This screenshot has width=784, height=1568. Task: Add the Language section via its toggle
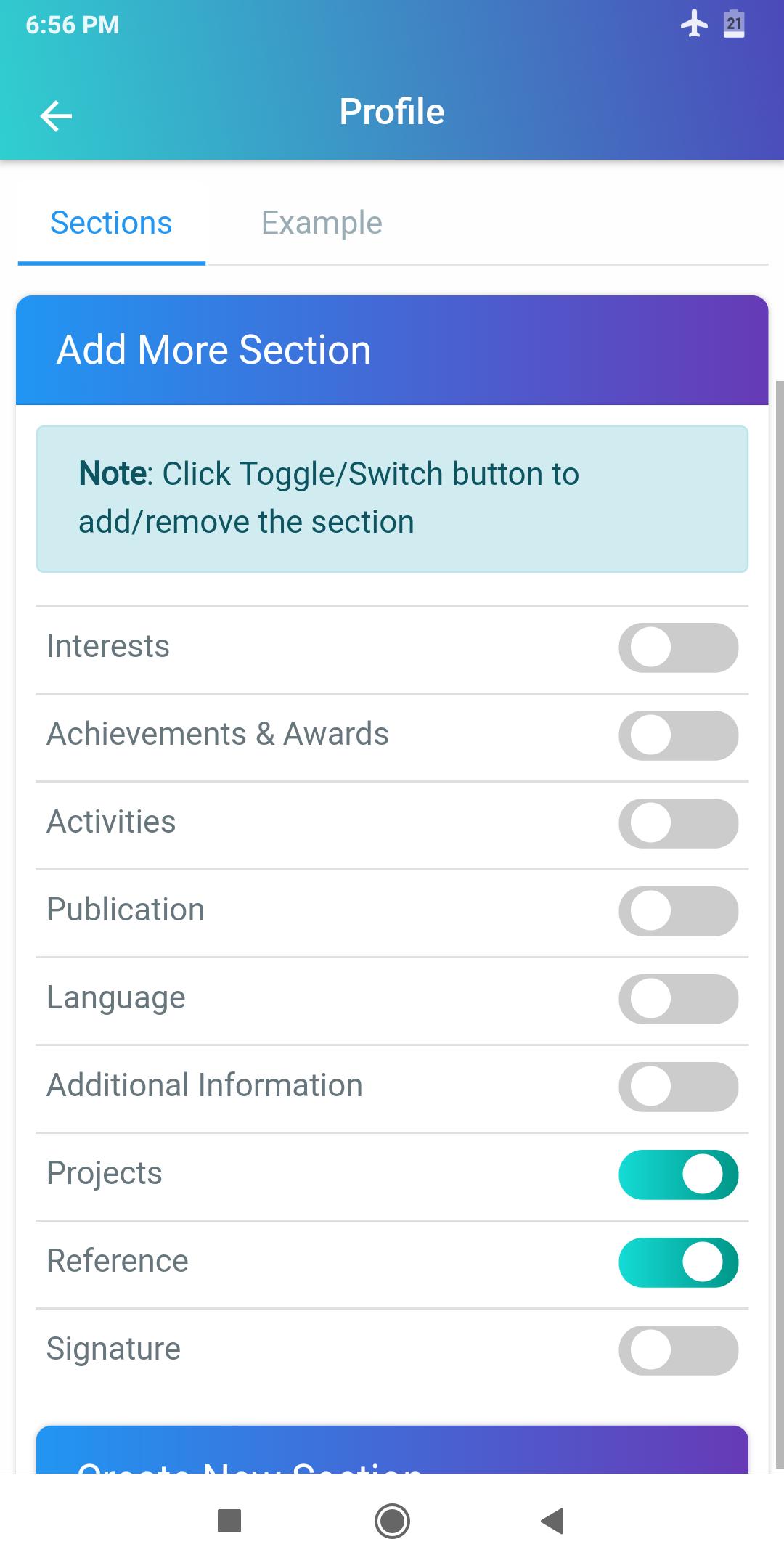[678, 999]
